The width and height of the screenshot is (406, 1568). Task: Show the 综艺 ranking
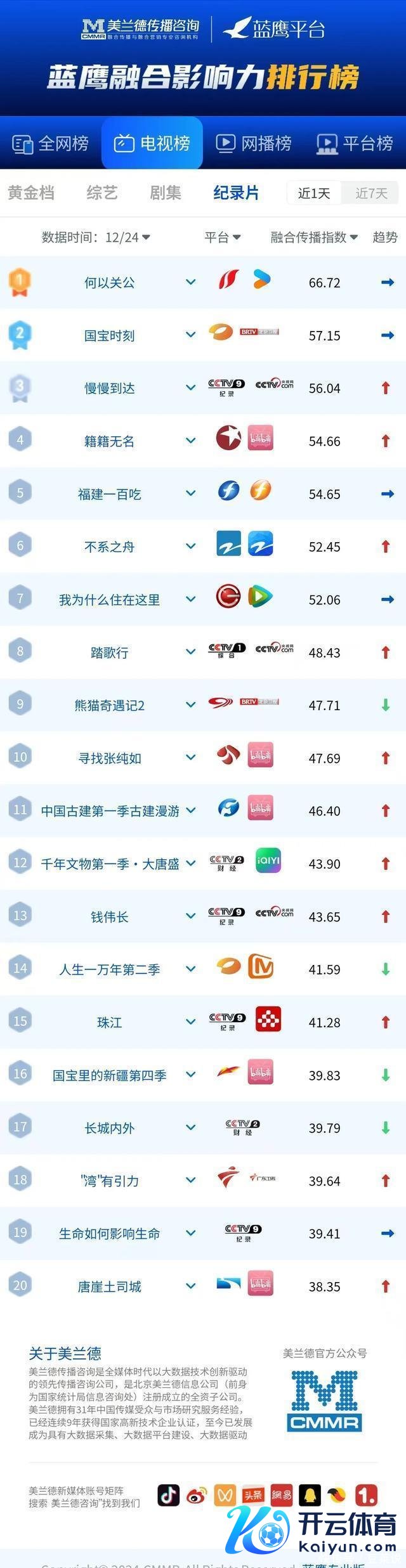(102, 193)
